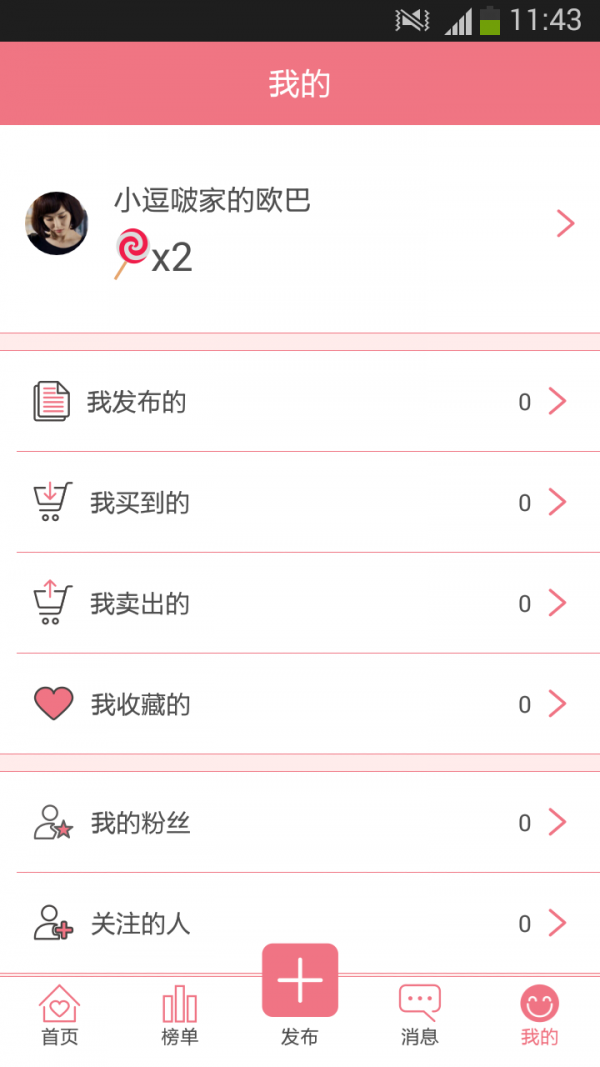Image resolution: width=600 pixels, height=1067 pixels.
Task: Open the 消息 messages tab
Action: point(420,1015)
